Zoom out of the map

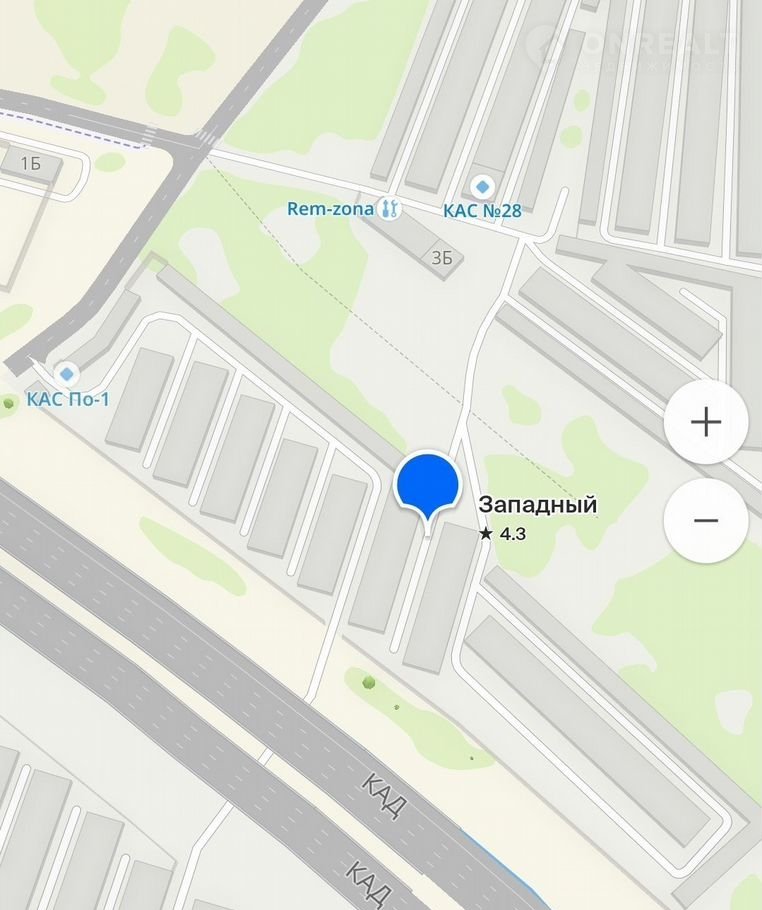pyautogui.click(x=706, y=520)
